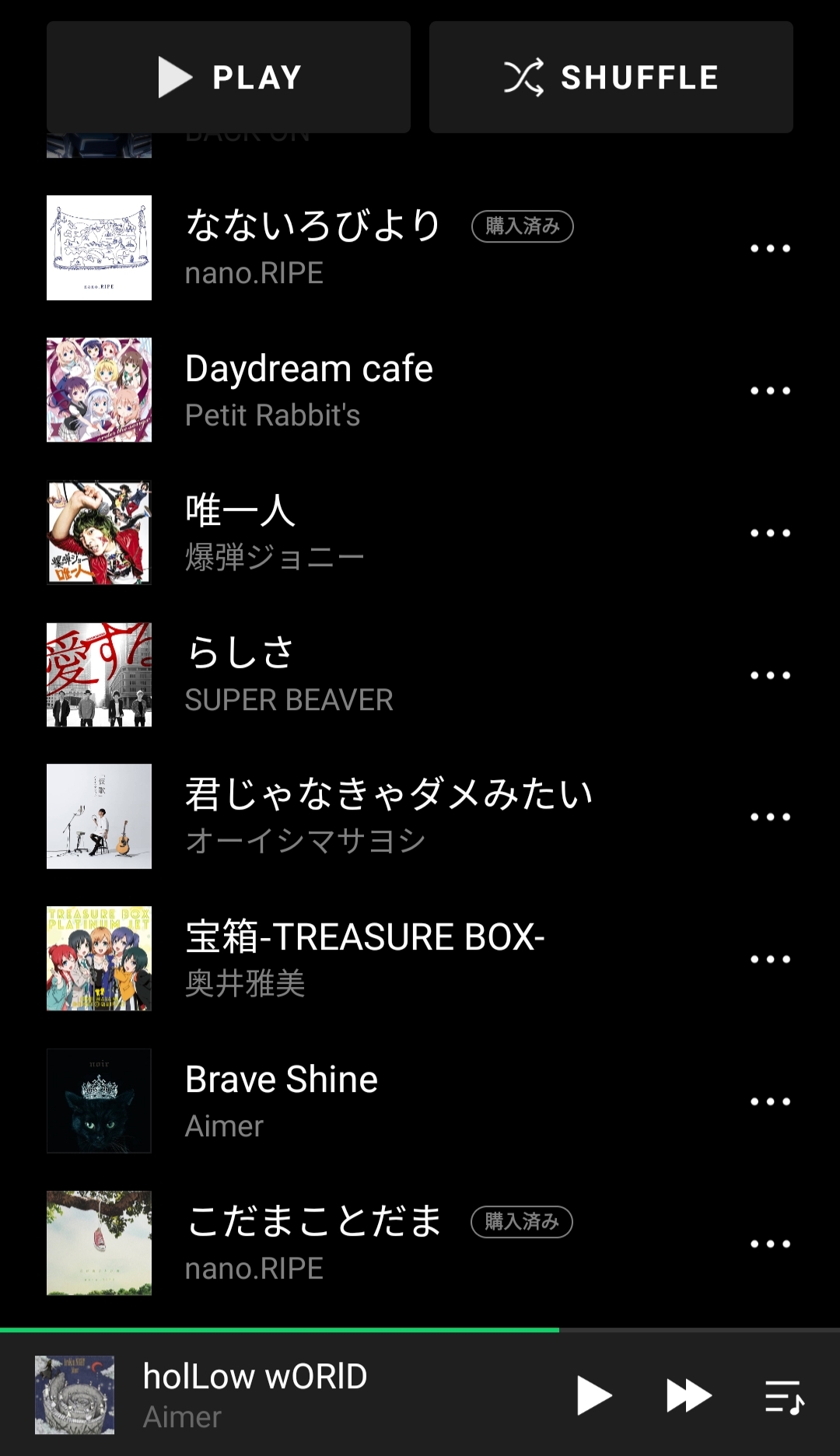
Task: Resume holLow wORlD in the mini player
Action: pyautogui.click(x=594, y=1395)
